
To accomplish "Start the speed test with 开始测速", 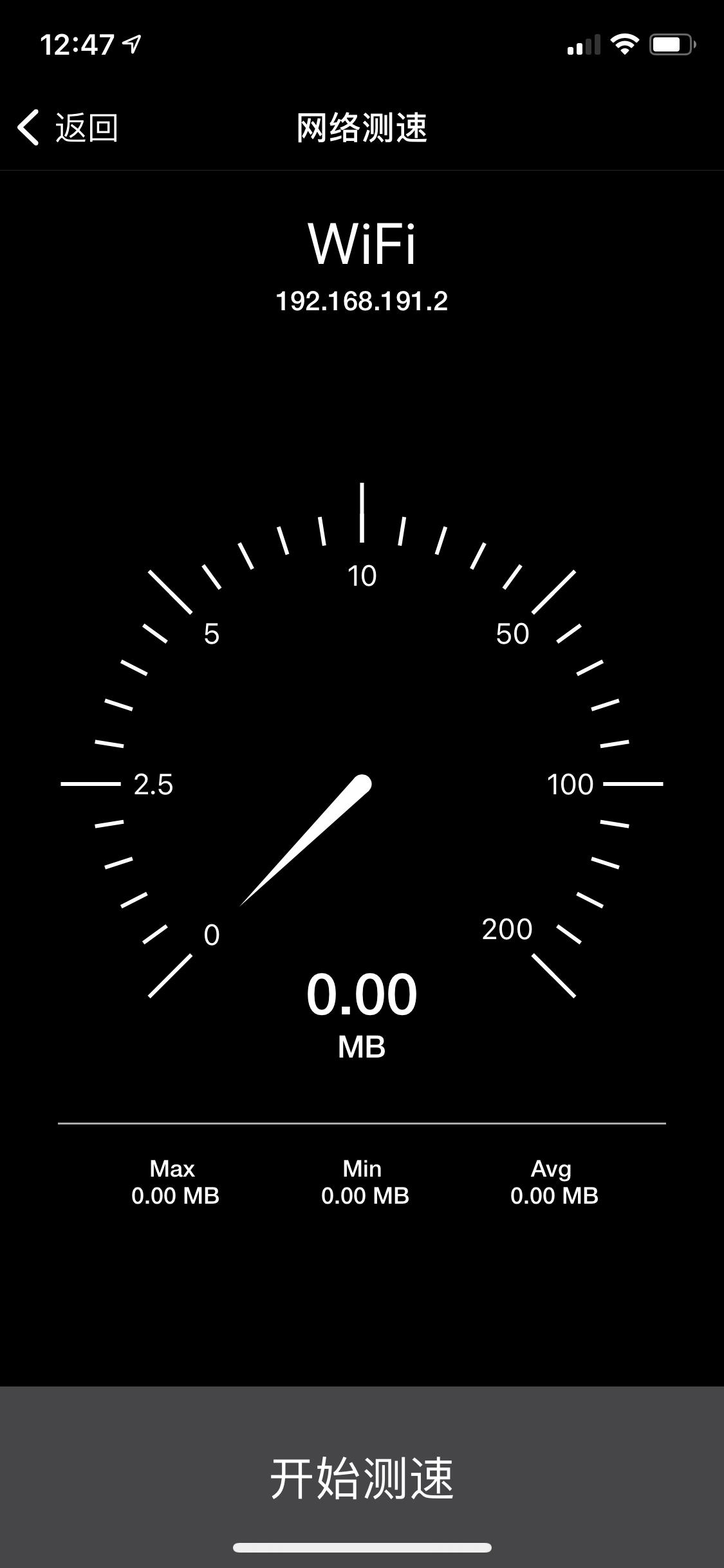I will click(x=362, y=1479).
